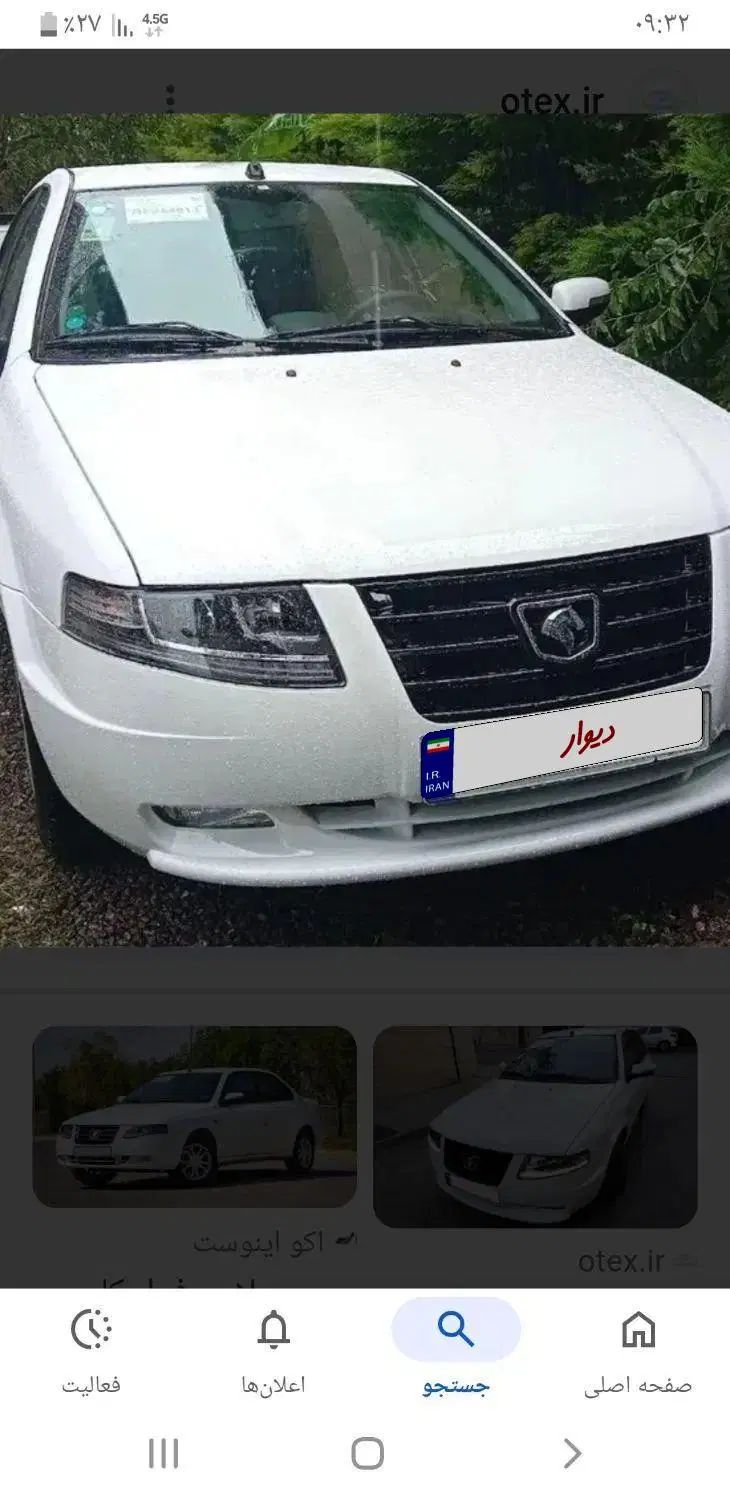Open the three-dot overflow menu
Screen dimensions: 730x1500
pos(170,97)
